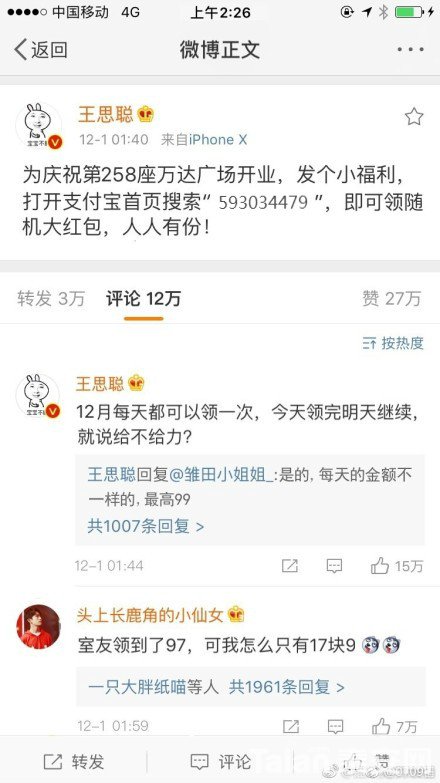Viewport: 440px width, 783px height.
Task: Switch to the 转发 3万 tab
Action: click(x=51, y=299)
